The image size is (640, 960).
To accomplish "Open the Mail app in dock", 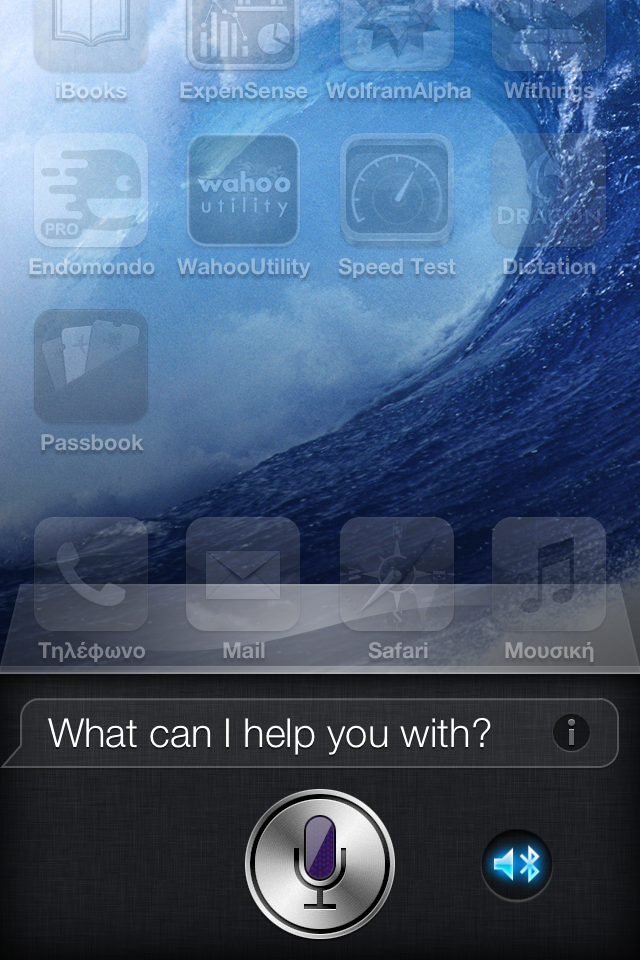I will click(x=243, y=574).
